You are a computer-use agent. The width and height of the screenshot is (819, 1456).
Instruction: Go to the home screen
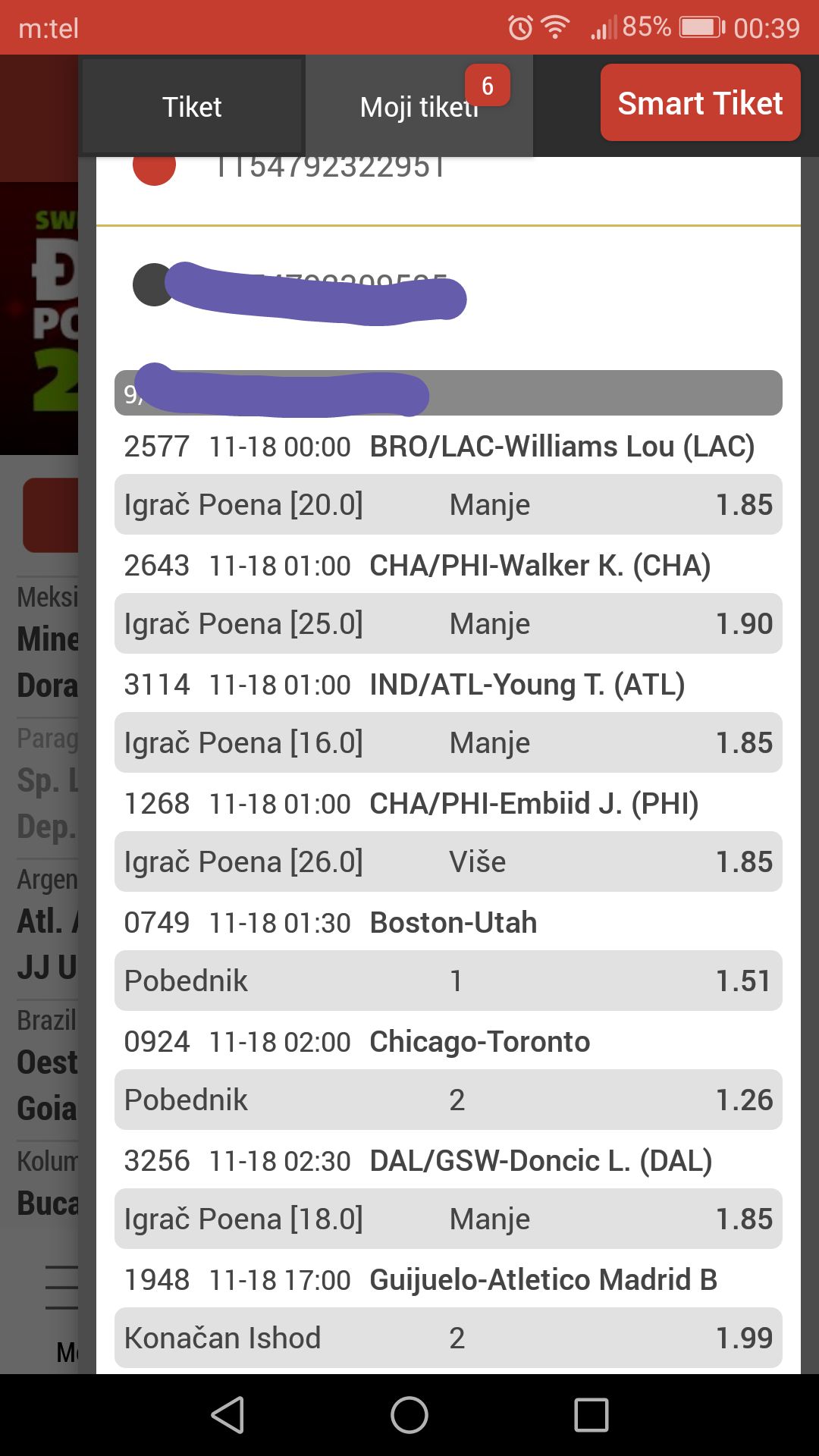(x=409, y=1415)
